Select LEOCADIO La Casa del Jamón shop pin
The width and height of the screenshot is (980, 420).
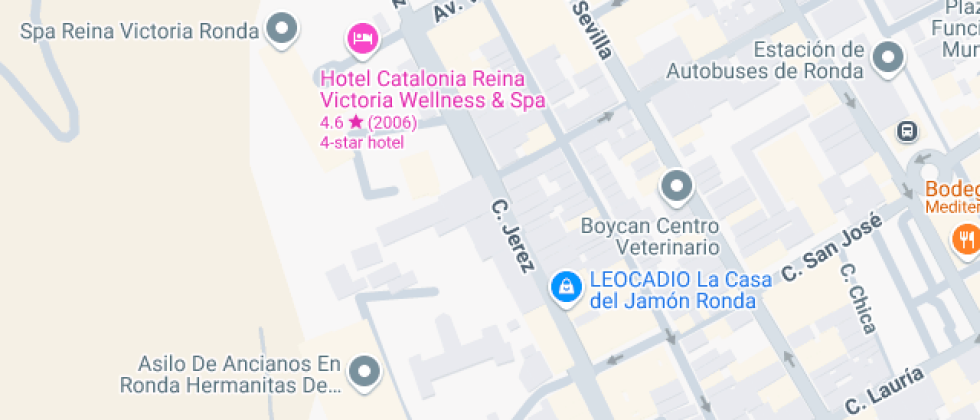[566, 288]
